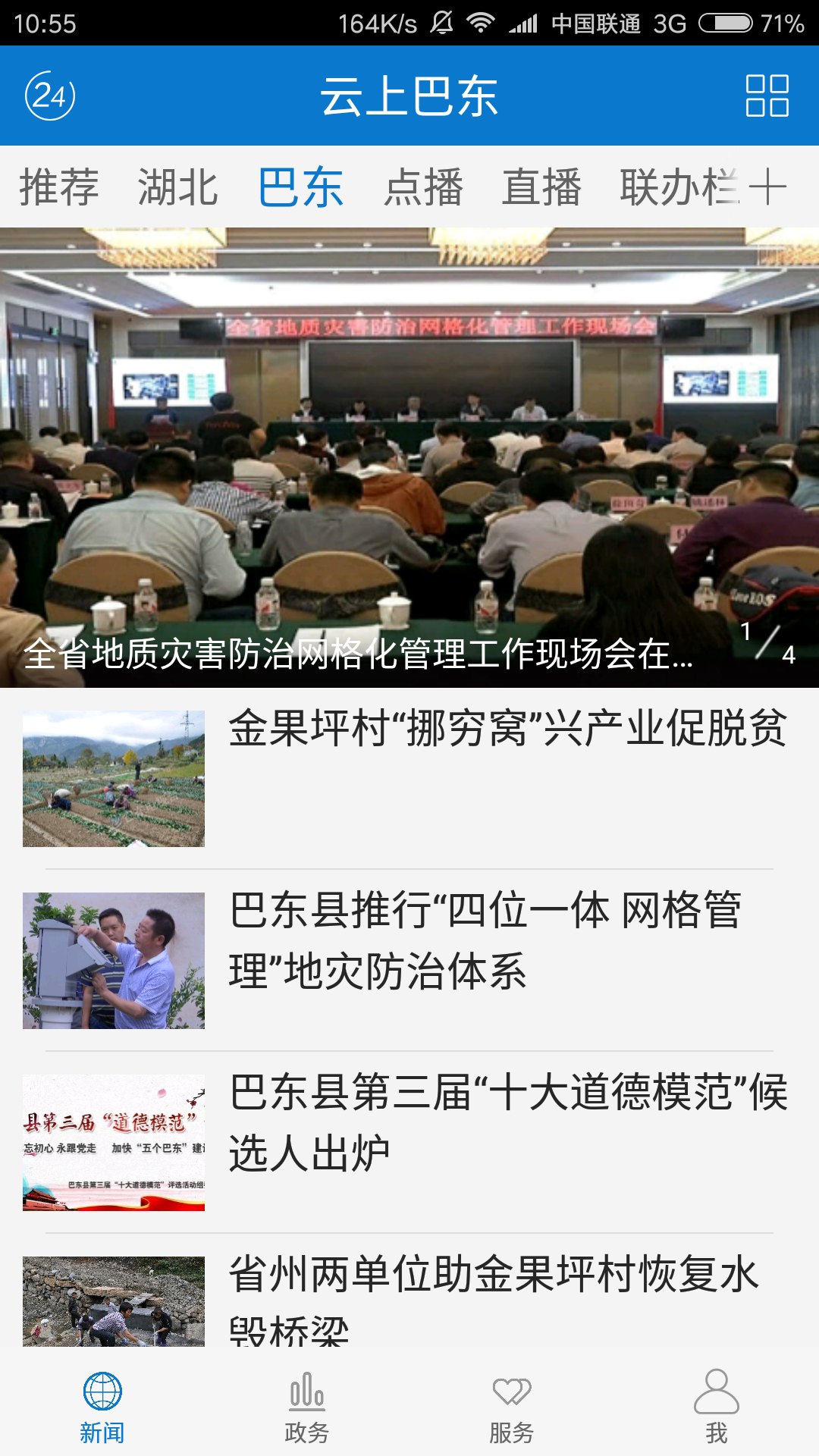Viewport: 819px width, 1456px height.
Task: Go to the 新闻 bottom tab
Action: (x=102, y=1407)
